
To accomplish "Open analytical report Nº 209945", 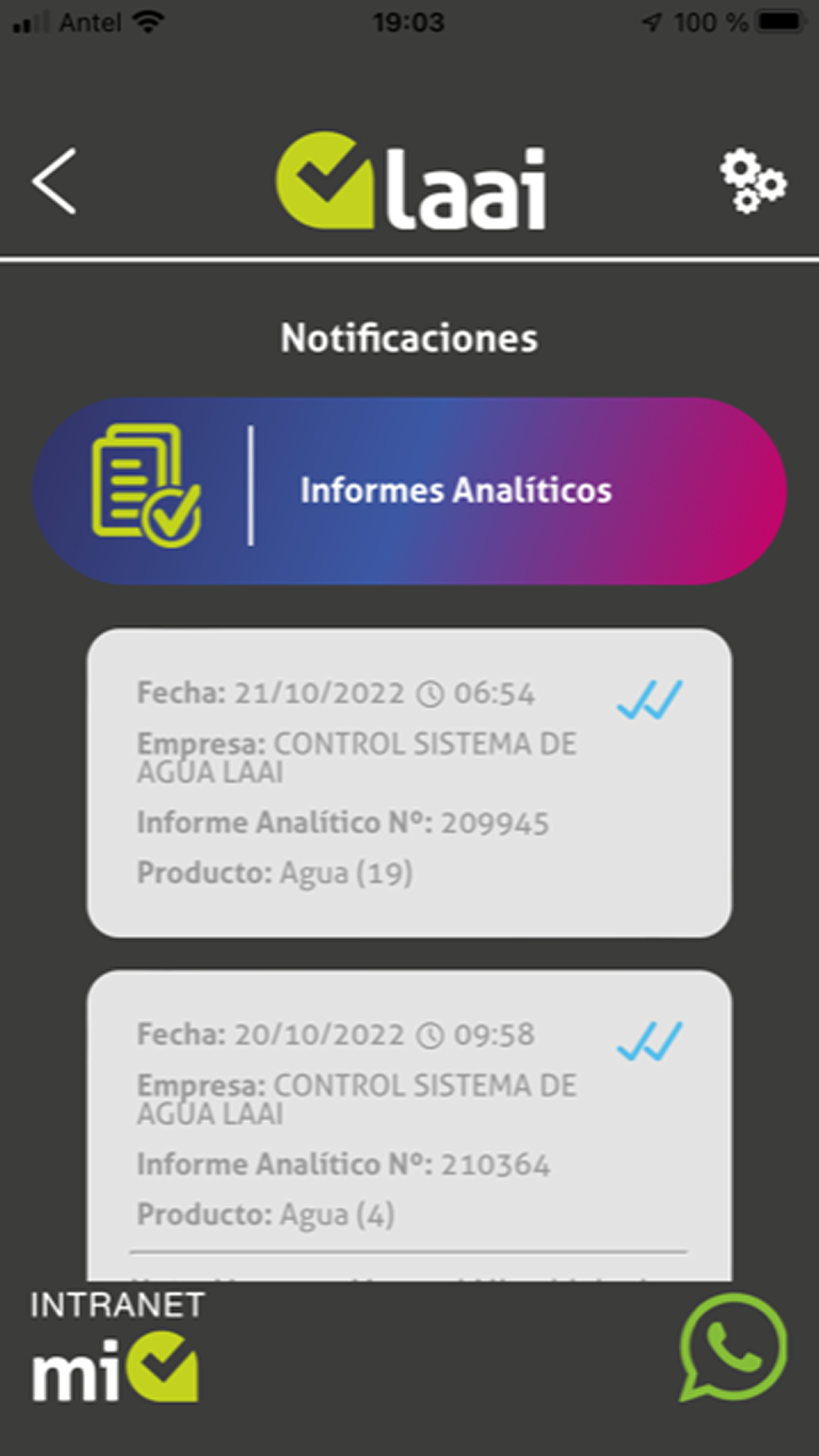I will (x=409, y=782).
